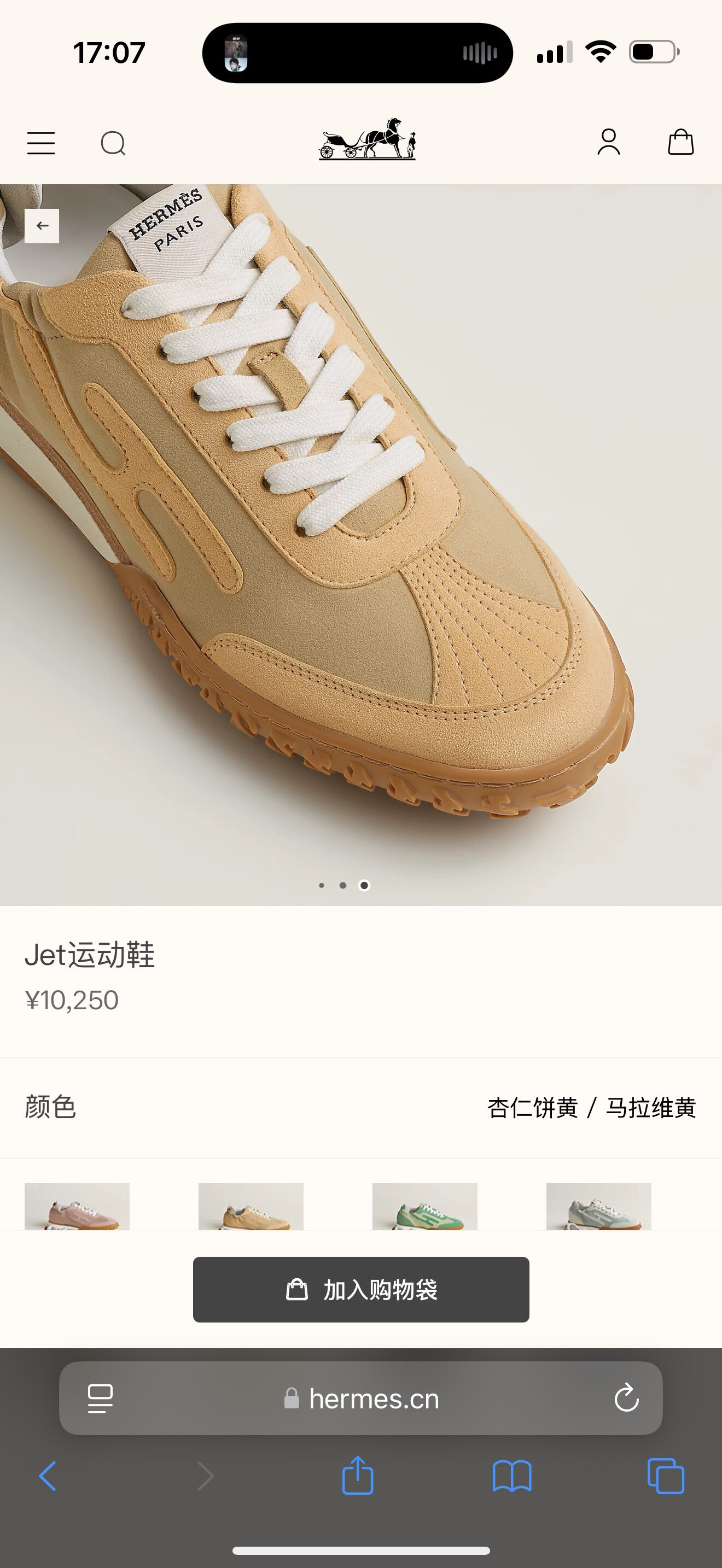Viewport: 722px width, 1568px height.
Task: Go back in Safari
Action: tap(48, 1476)
